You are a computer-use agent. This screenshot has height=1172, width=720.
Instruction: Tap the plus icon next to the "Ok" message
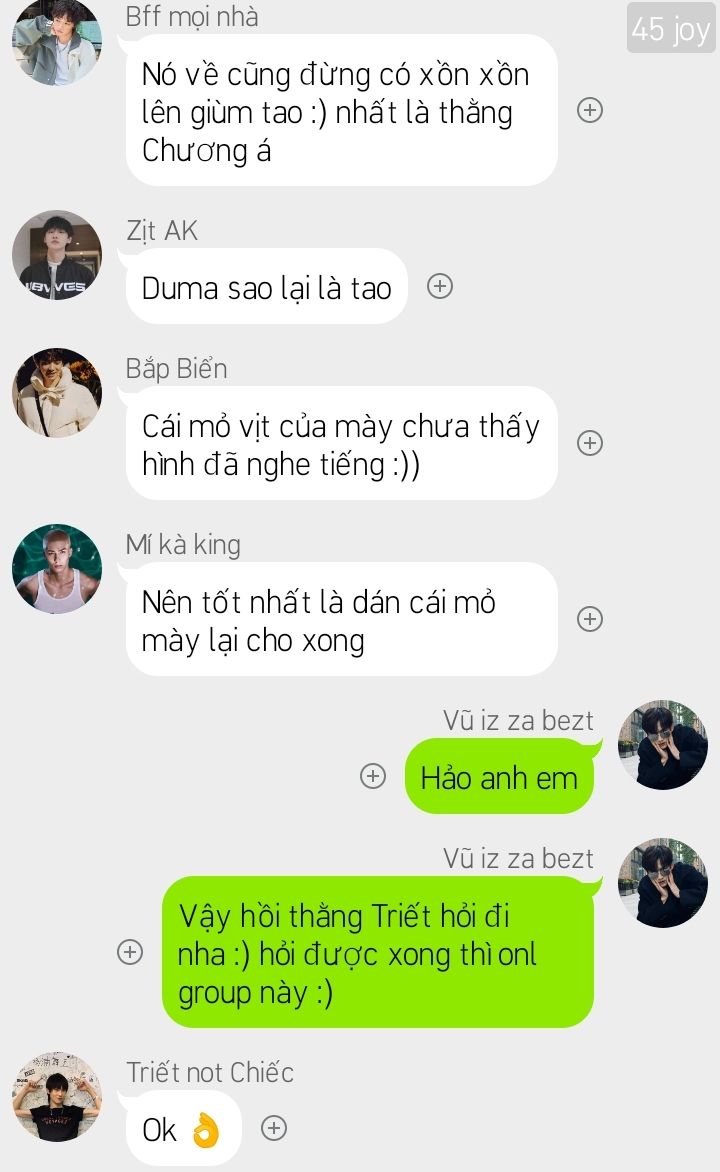click(274, 1128)
